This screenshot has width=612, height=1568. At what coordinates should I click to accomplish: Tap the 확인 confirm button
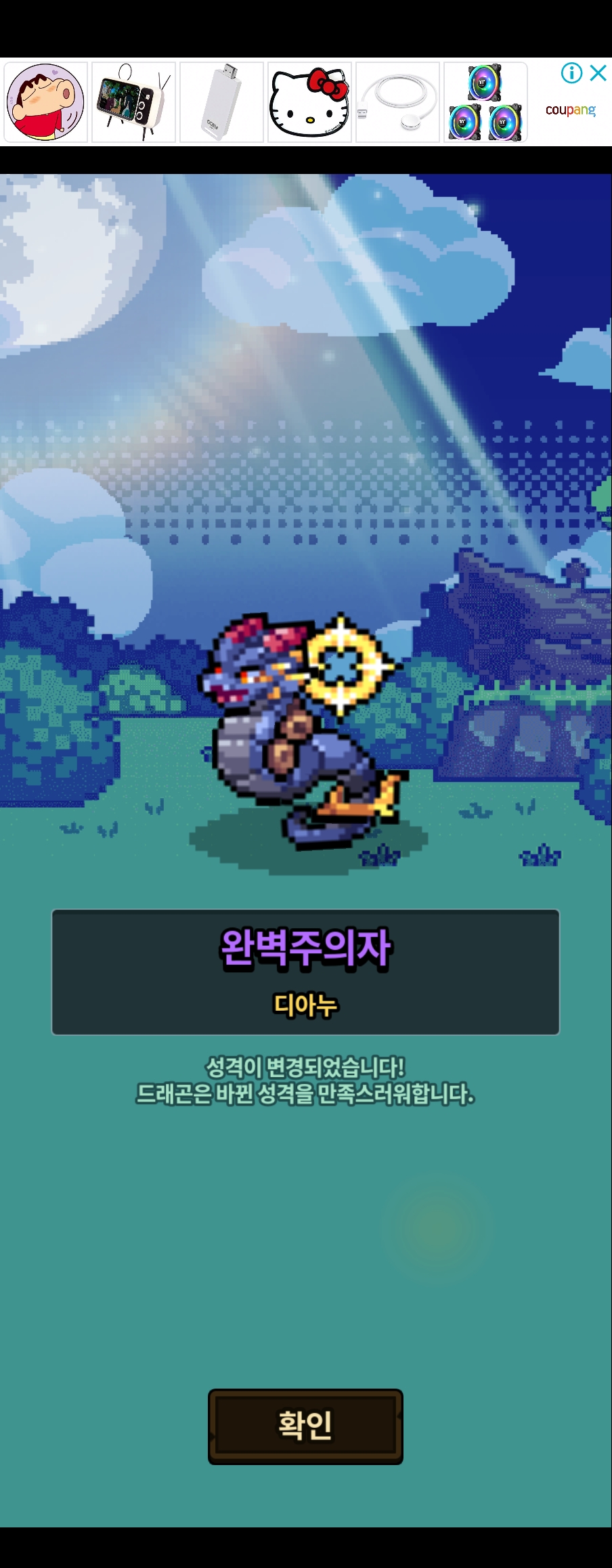(305, 1426)
